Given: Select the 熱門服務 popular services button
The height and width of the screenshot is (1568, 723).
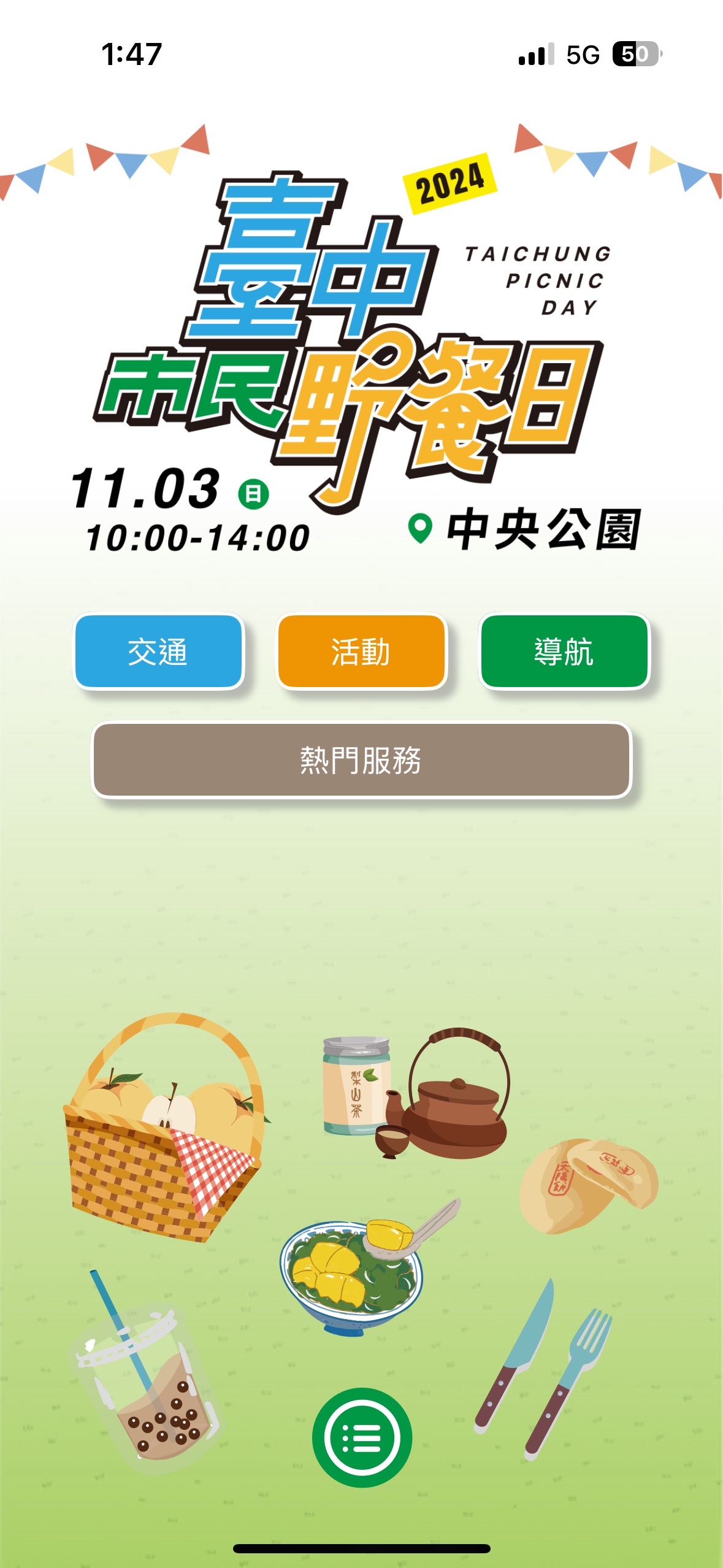Looking at the screenshot, I should tap(361, 760).
